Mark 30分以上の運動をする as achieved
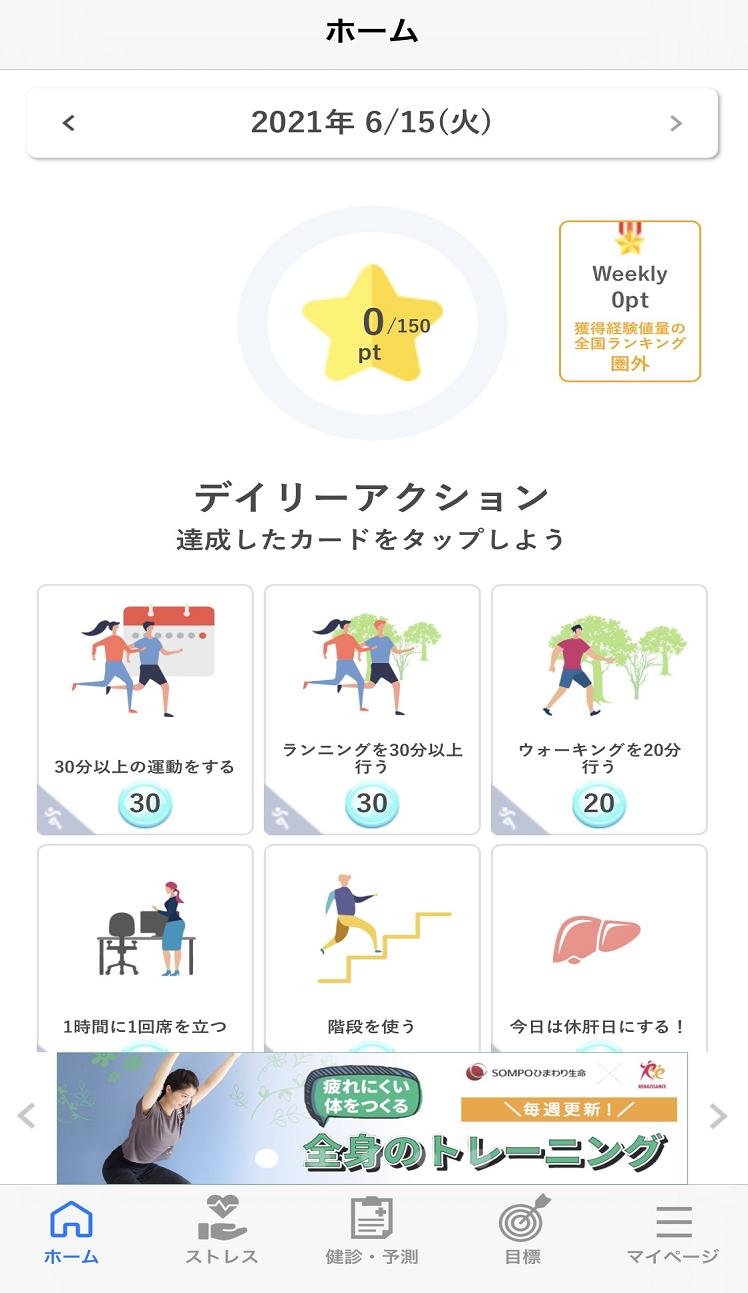 [144, 710]
